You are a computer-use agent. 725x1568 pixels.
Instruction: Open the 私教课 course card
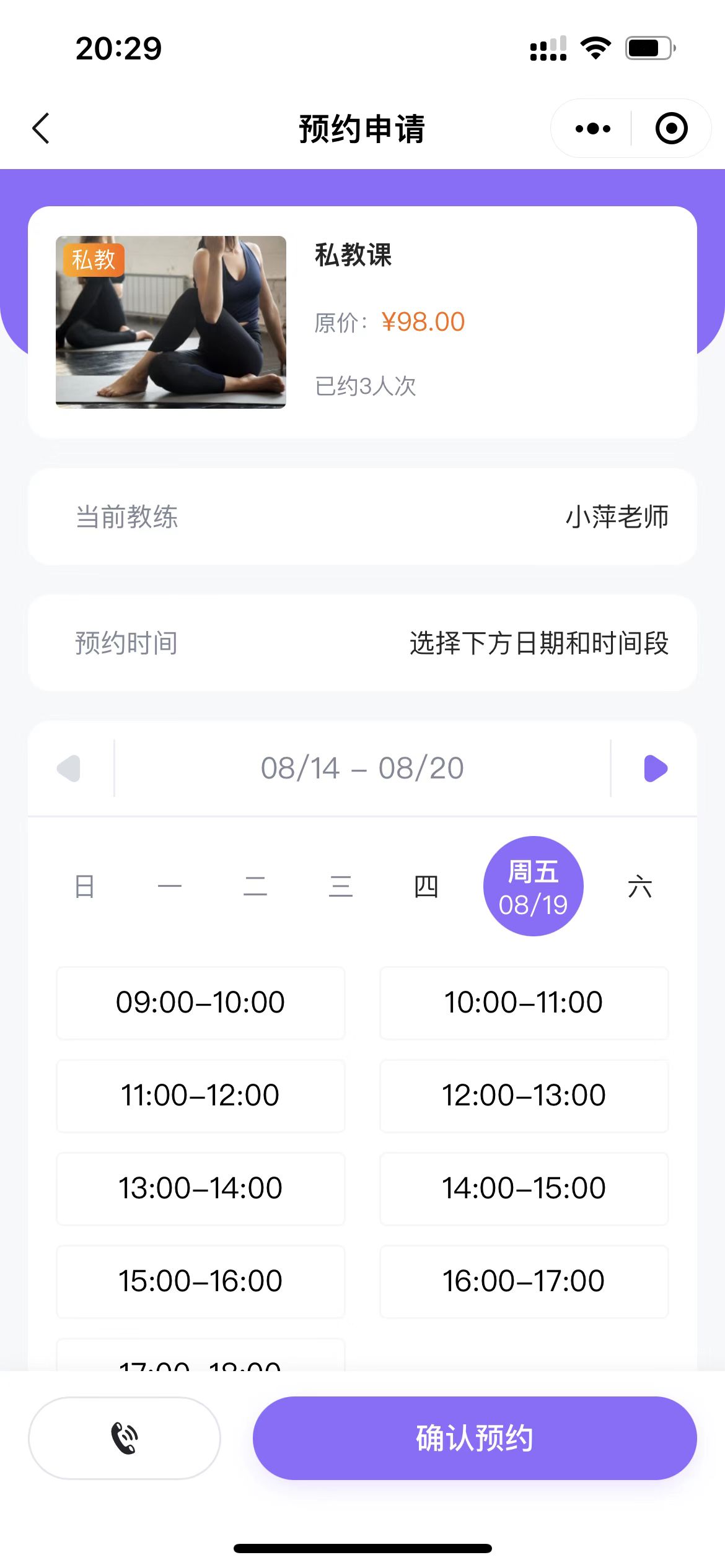click(362, 322)
